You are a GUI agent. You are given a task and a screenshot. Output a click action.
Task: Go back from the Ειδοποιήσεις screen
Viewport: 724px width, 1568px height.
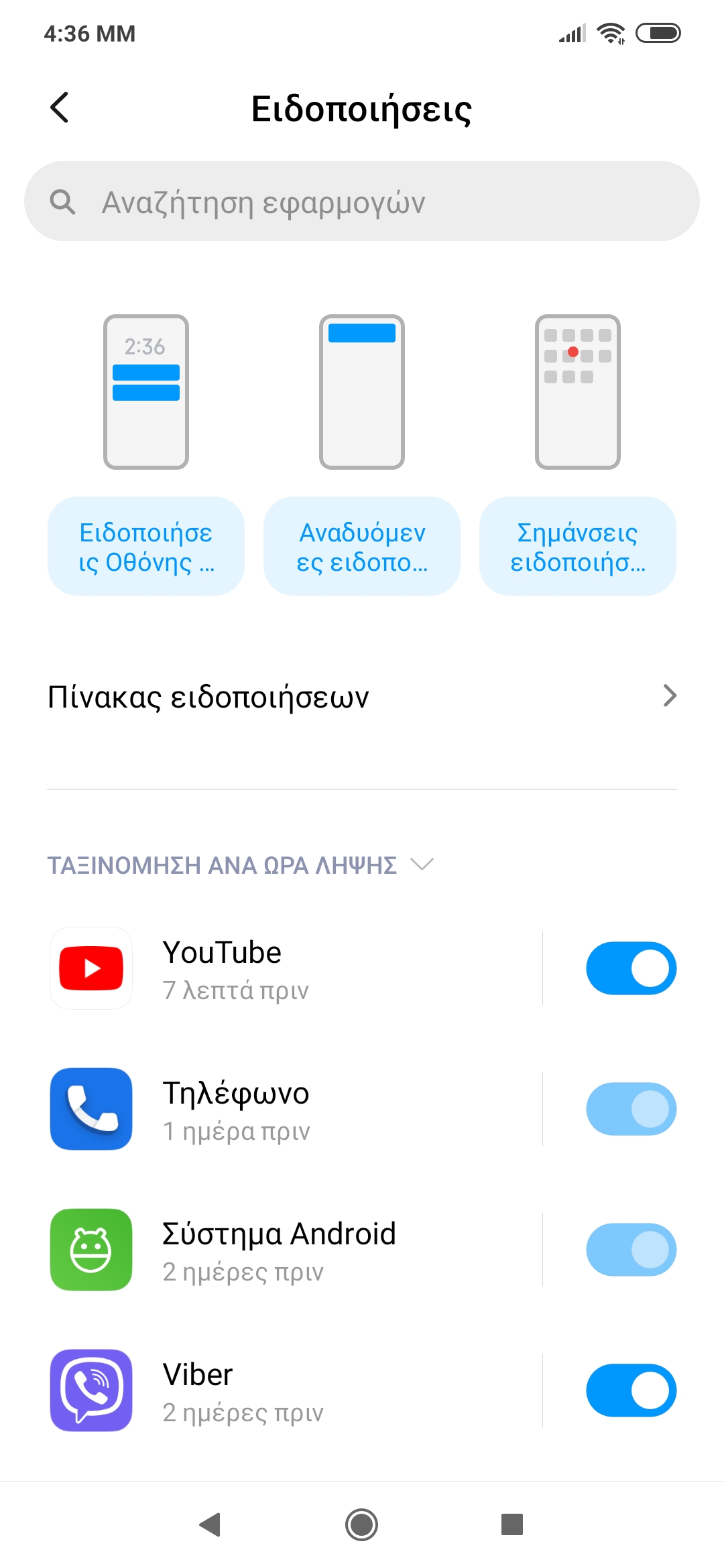[x=60, y=108]
